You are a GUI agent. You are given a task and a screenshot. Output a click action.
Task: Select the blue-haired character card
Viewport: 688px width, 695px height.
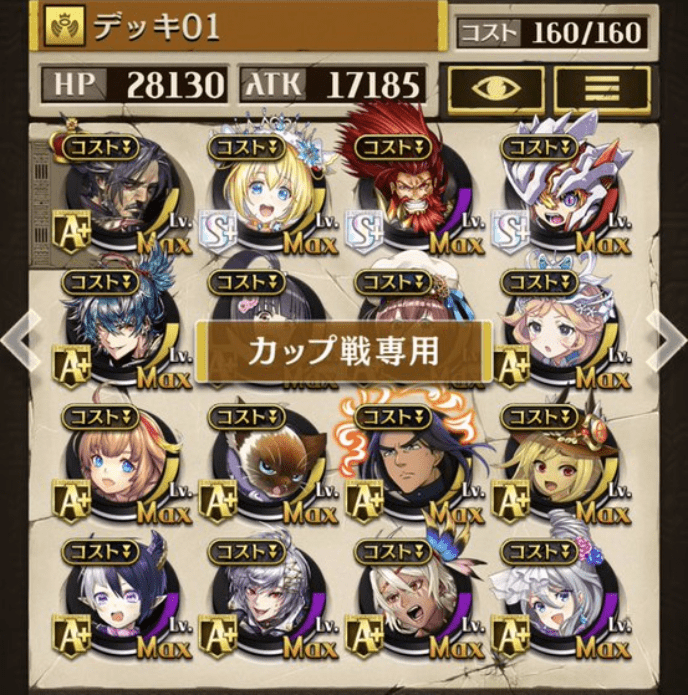click(118, 320)
